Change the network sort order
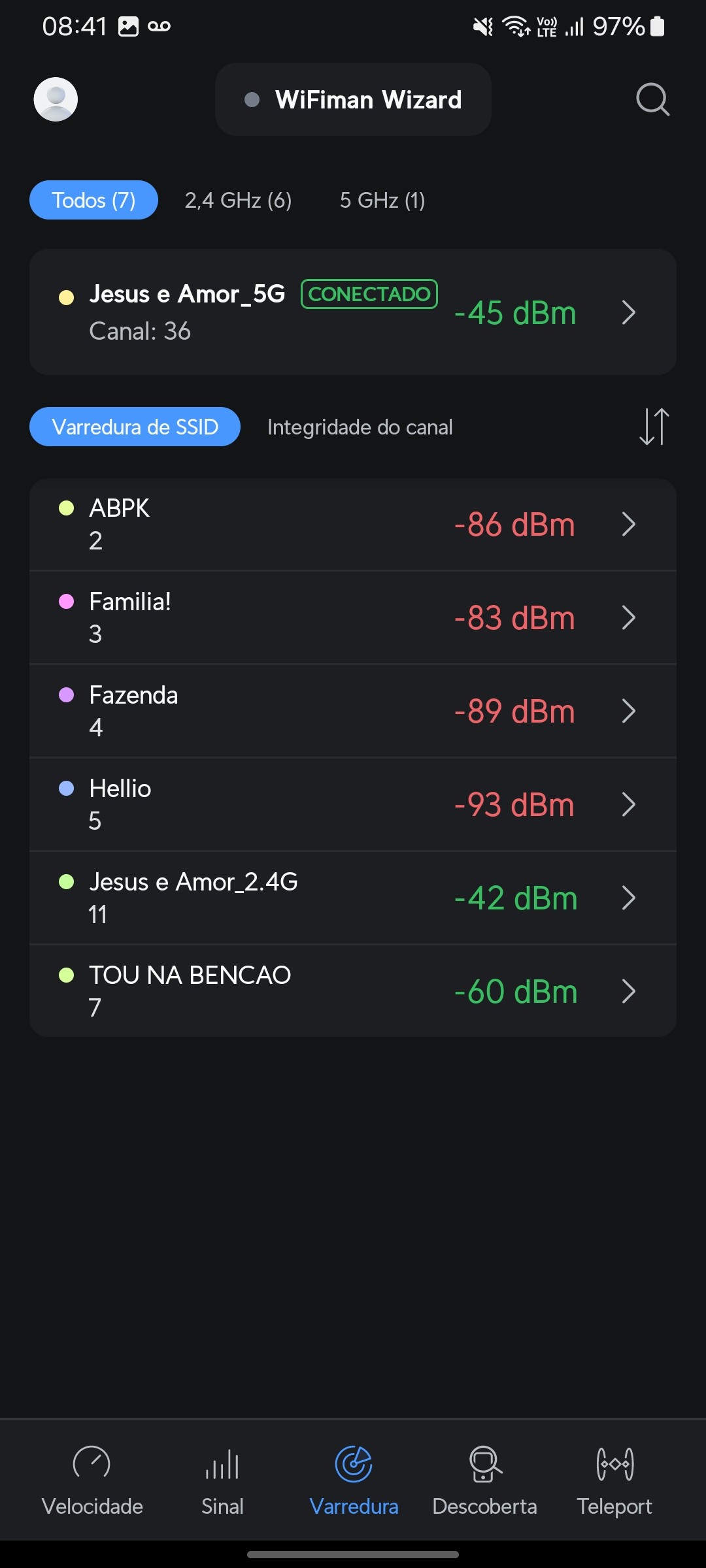706x1568 pixels. (654, 427)
